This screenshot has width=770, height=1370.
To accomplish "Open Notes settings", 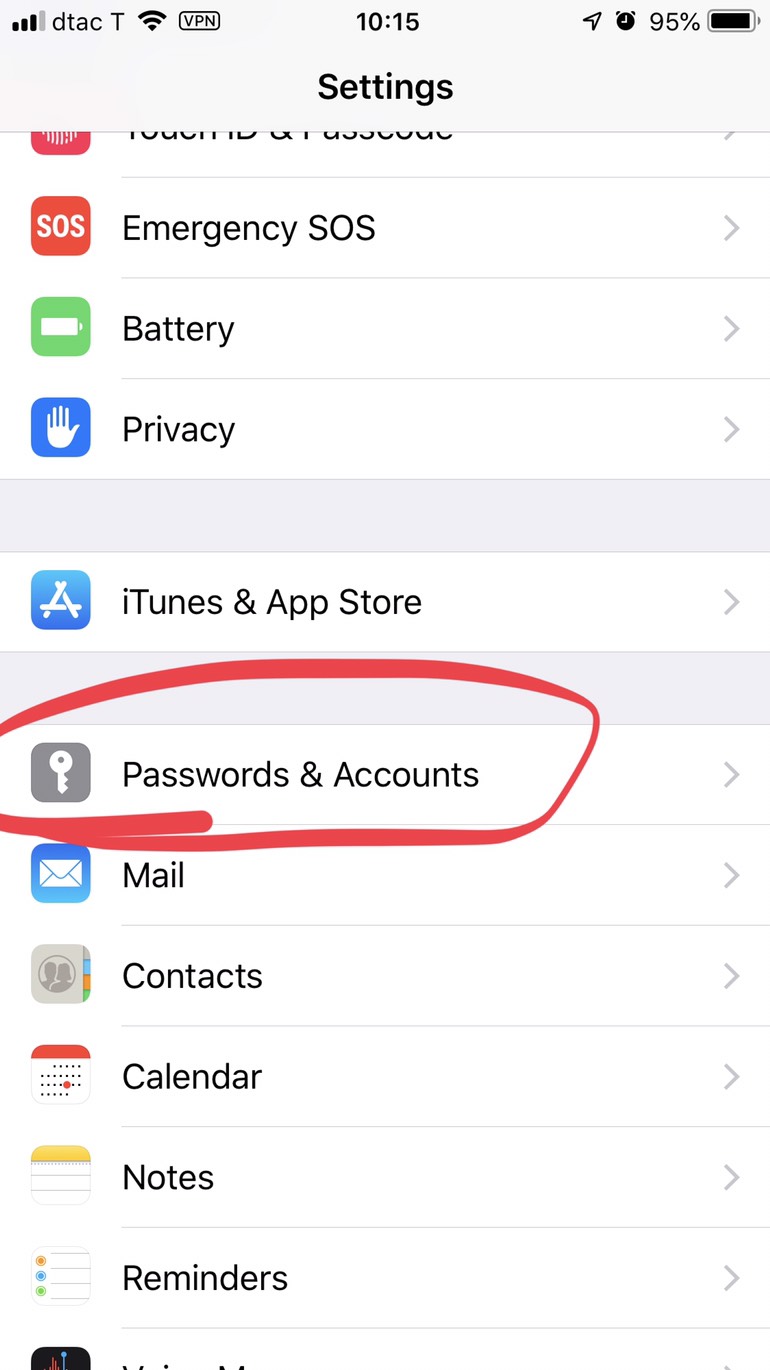I will tap(385, 1177).
